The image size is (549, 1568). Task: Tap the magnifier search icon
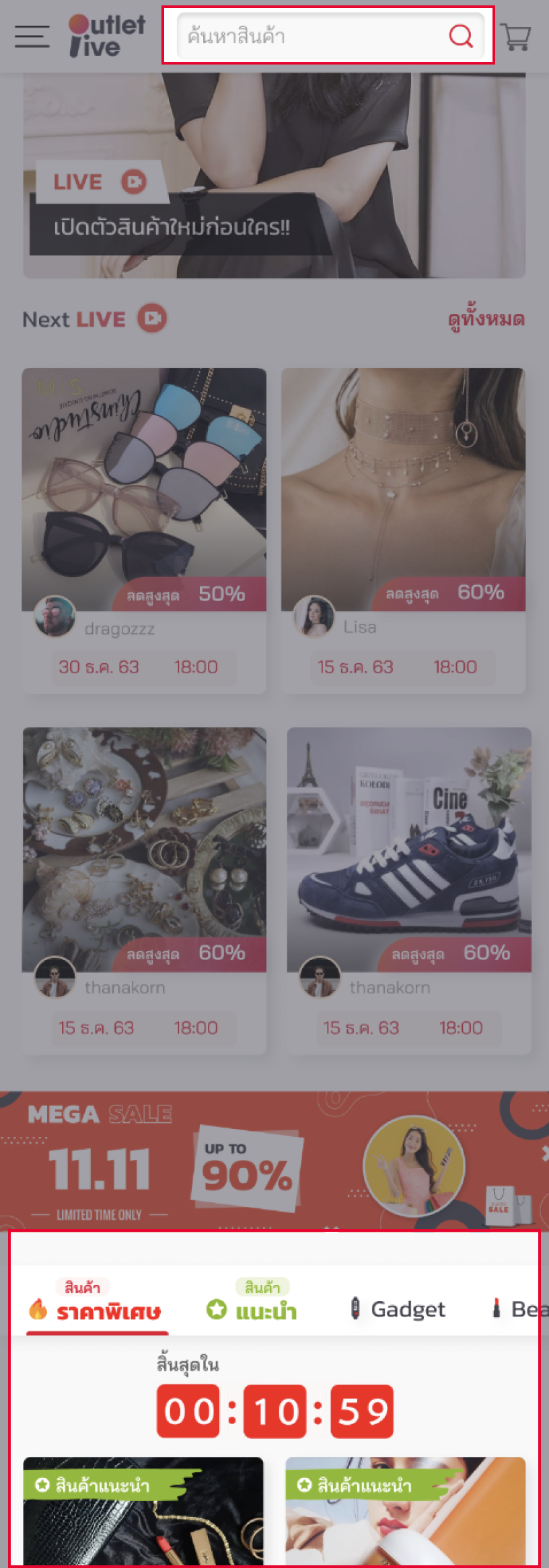pos(461,36)
